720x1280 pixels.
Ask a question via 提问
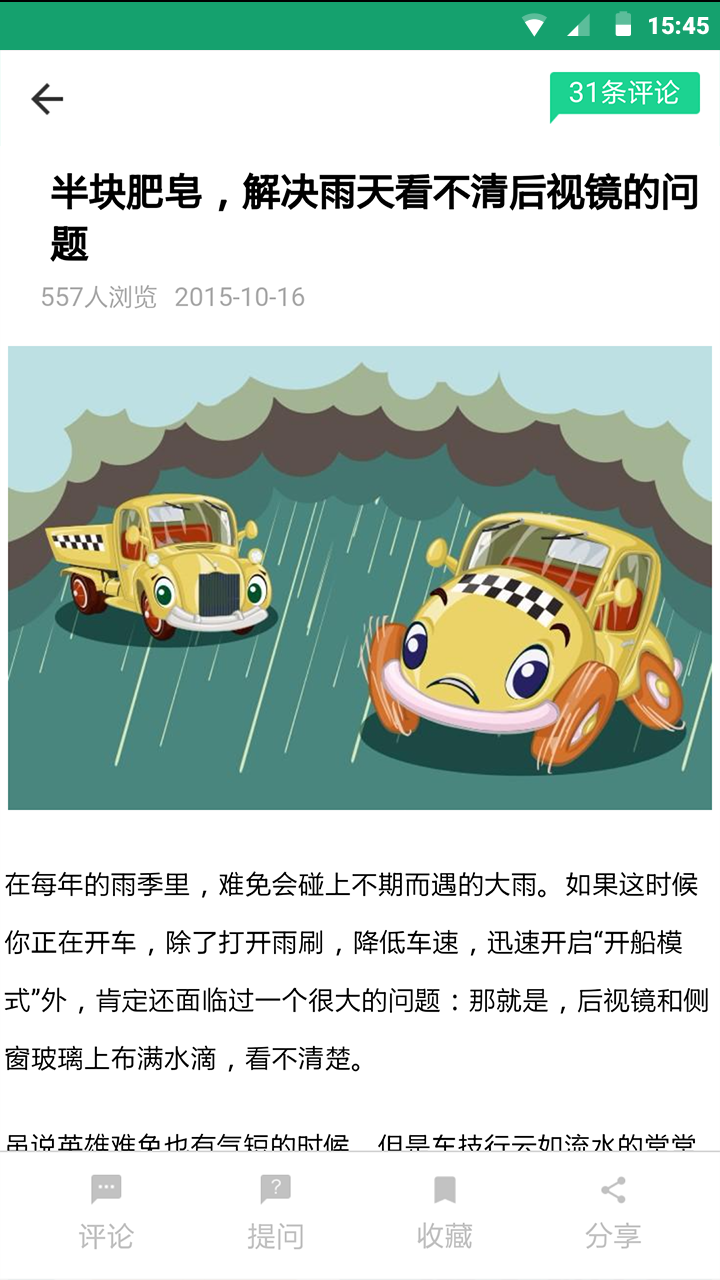275,1213
